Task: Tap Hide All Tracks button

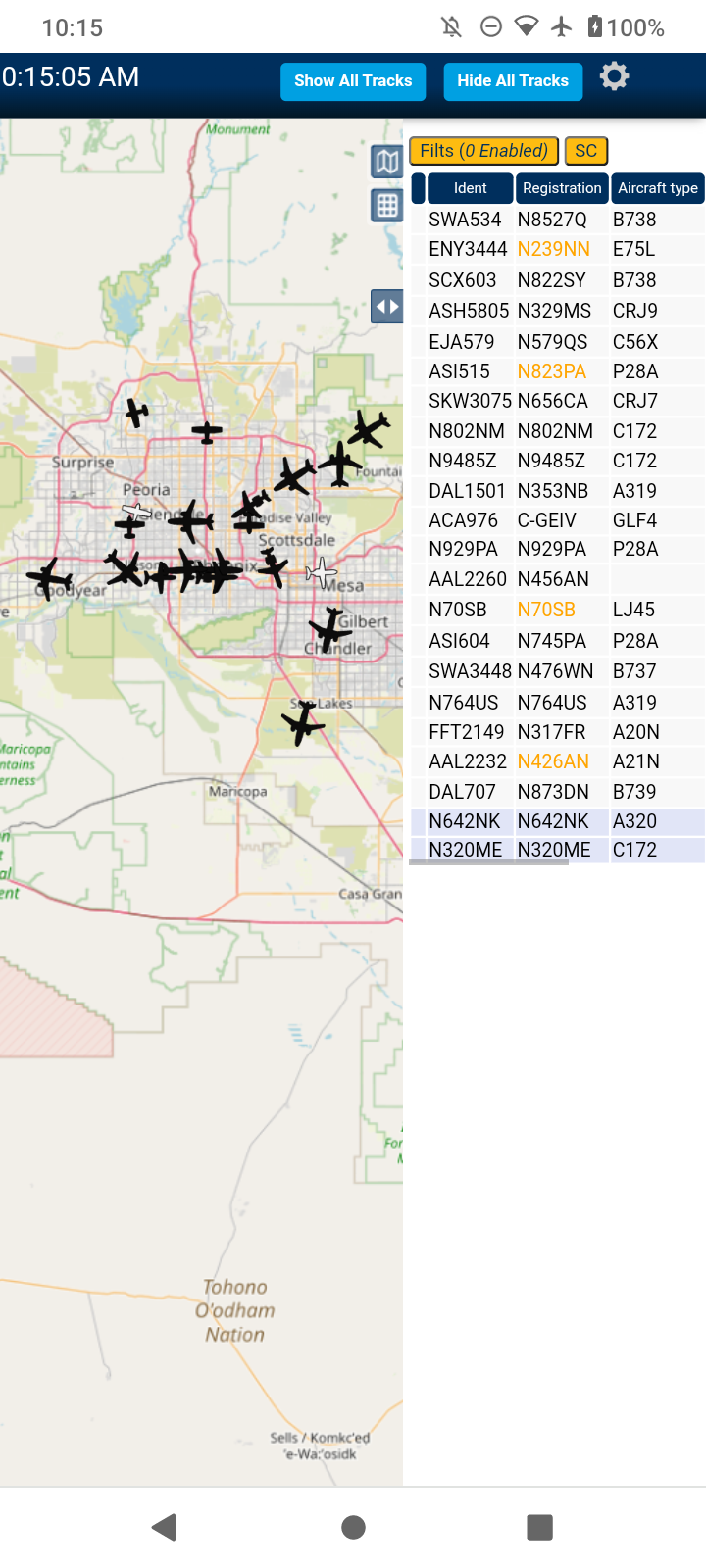Action: pos(513,81)
